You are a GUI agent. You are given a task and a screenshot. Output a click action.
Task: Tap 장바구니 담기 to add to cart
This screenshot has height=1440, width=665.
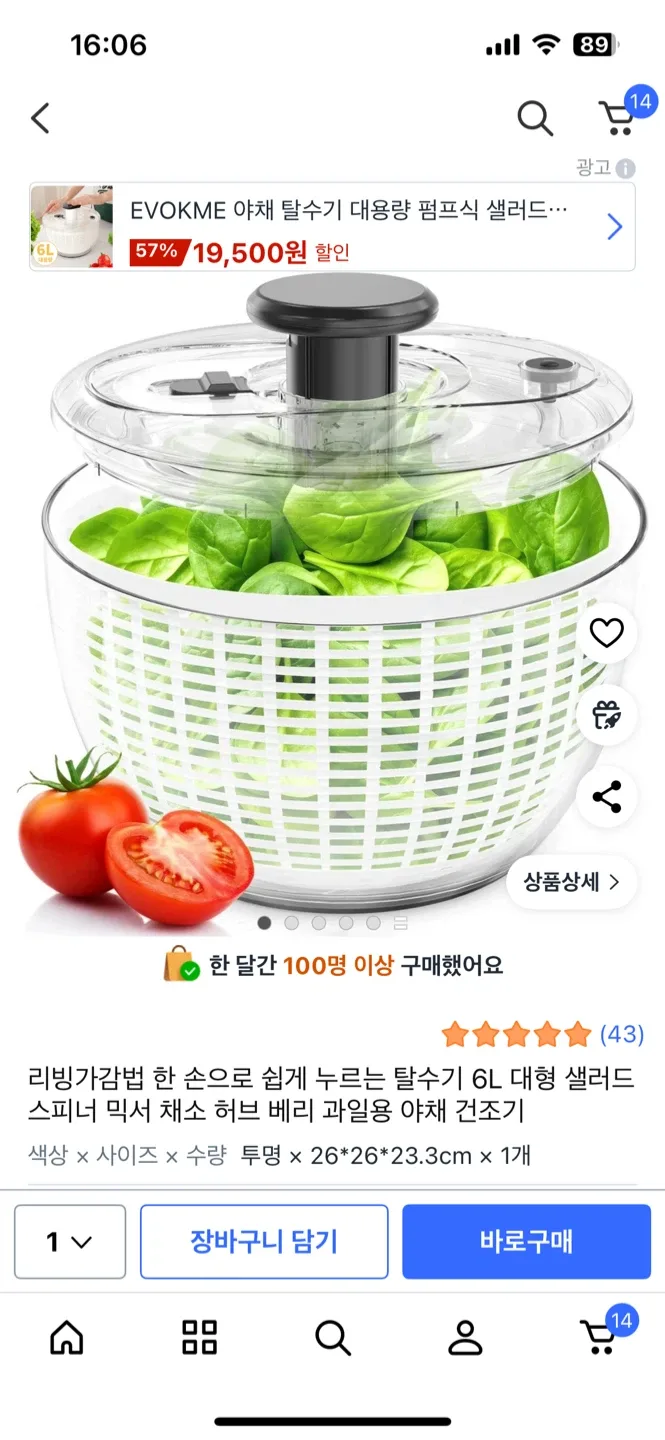[264, 1242]
